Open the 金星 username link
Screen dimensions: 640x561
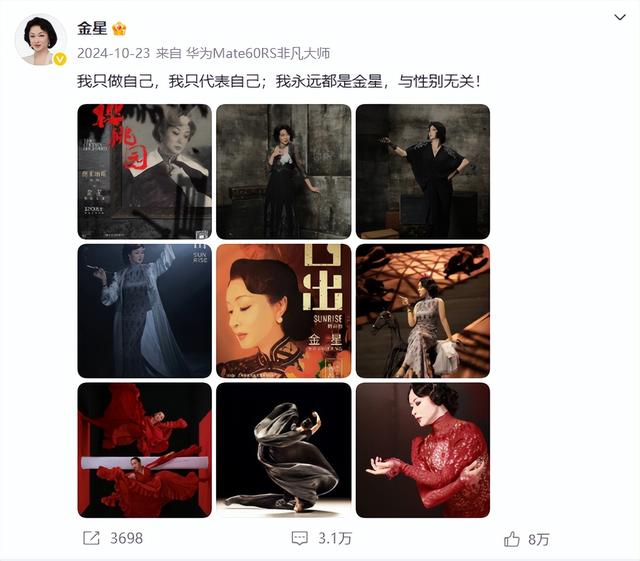tap(91, 28)
